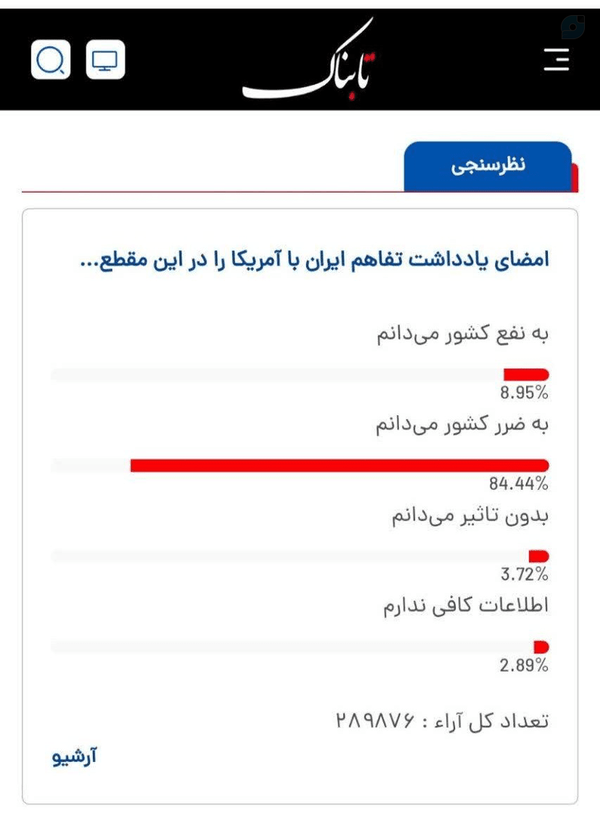Tap the desktop view monitor icon
Viewport: 600px width, 814px height.
point(105,60)
